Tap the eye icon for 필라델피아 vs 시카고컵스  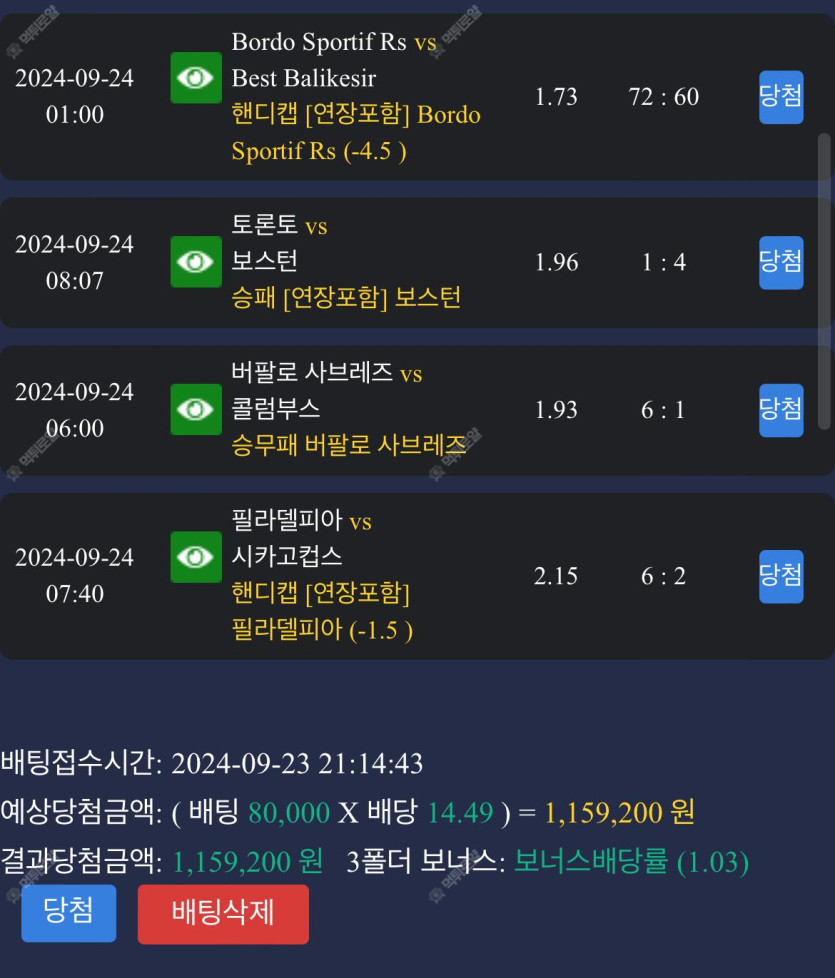click(x=196, y=557)
